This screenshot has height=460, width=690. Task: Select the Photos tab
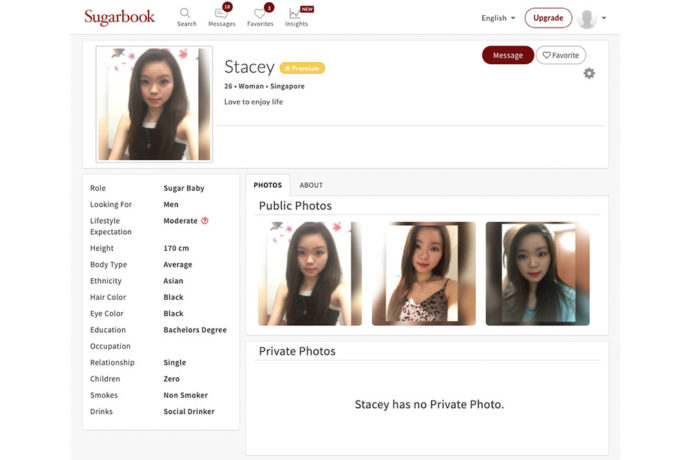pyautogui.click(x=267, y=185)
